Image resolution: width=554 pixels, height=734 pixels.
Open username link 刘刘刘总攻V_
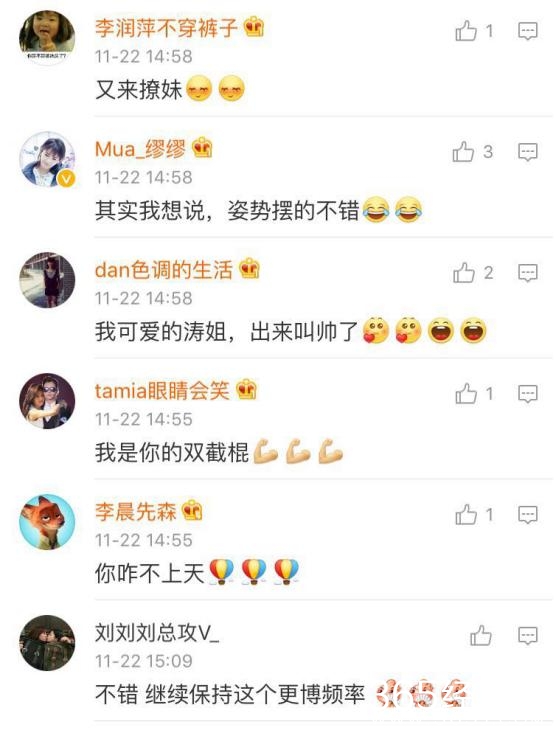157,633
